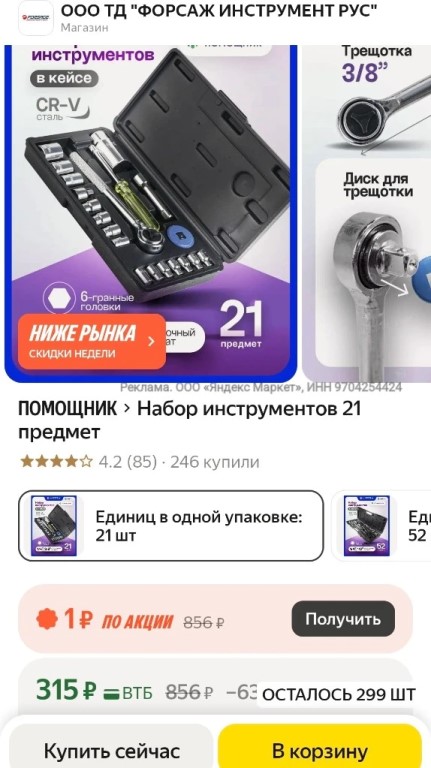Tap Купить сейчас
431x768 pixels.
(x=112, y=750)
